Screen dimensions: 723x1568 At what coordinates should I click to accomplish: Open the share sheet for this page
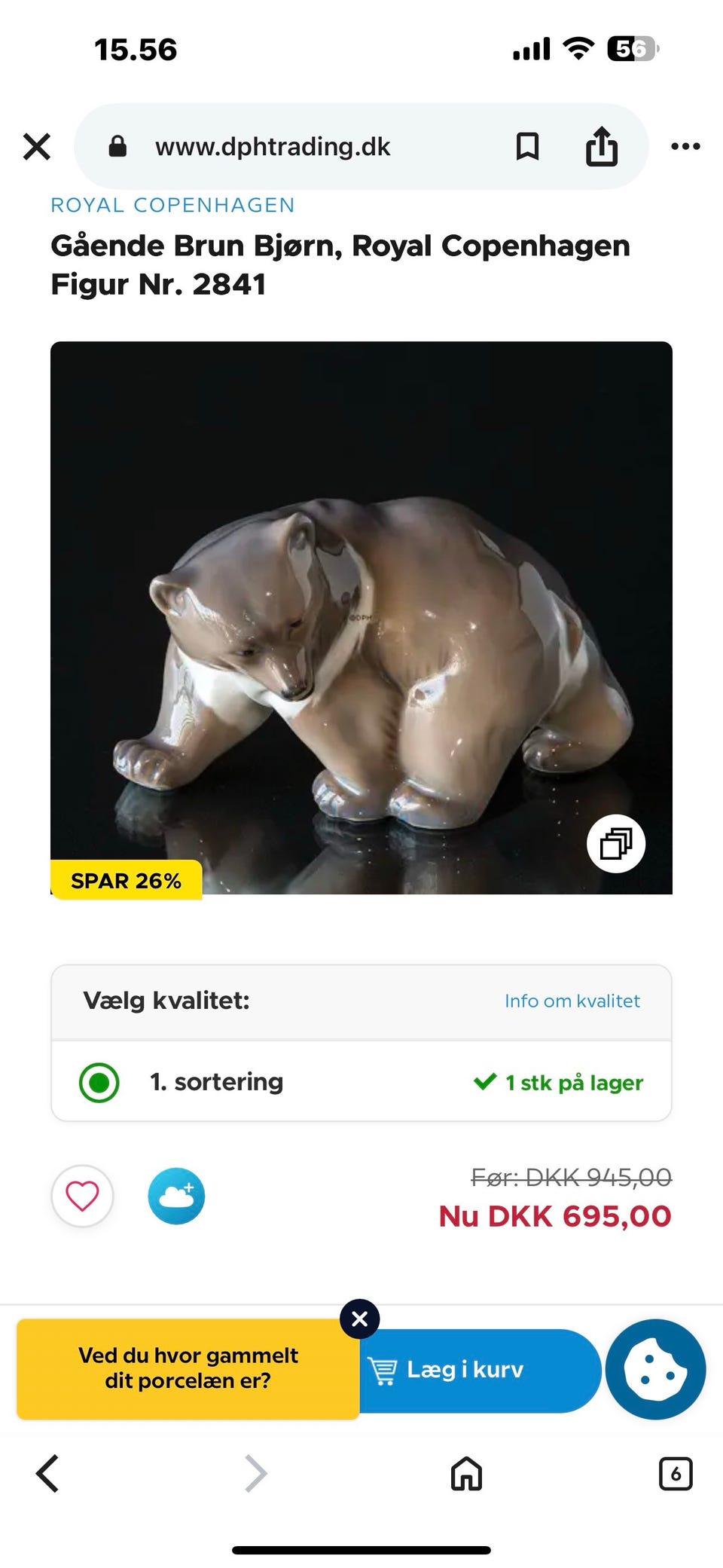(601, 145)
